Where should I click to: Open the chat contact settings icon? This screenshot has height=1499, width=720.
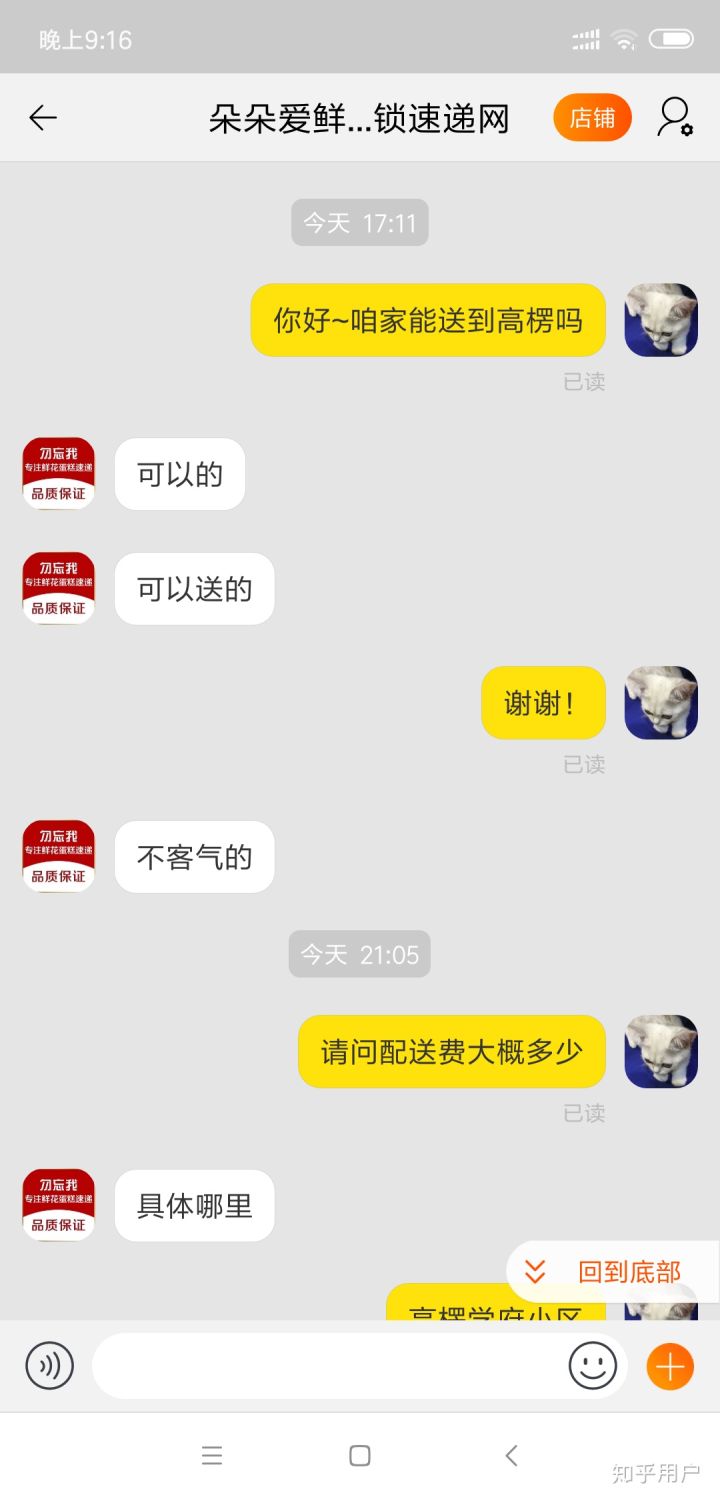(x=675, y=118)
